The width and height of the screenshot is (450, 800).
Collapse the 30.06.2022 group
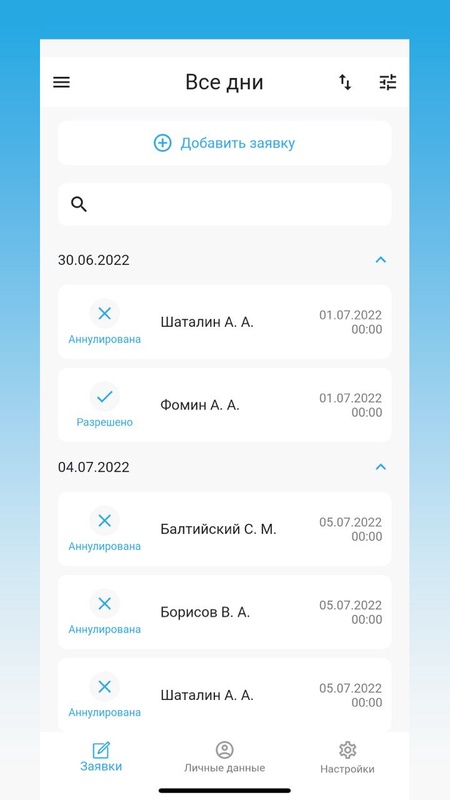point(381,260)
